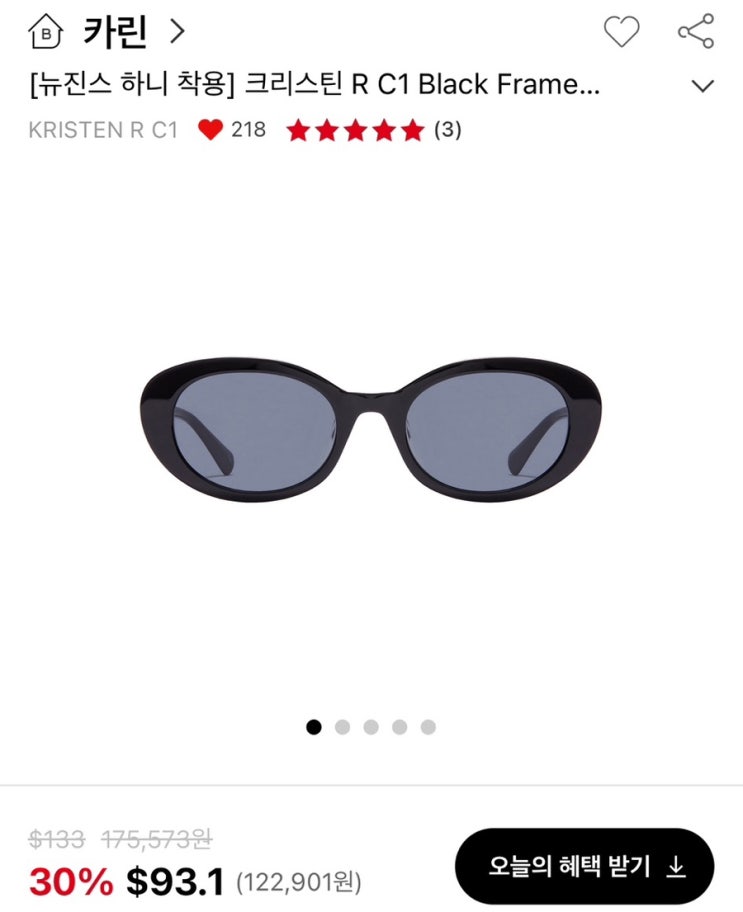
Task: Open the 카린 brand page
Action: [x=115, y=33]
